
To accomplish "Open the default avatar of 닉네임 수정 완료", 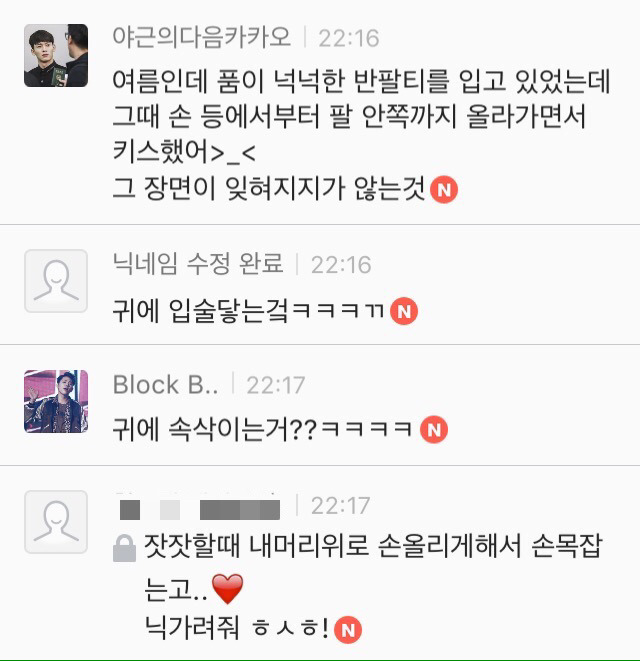I will click(56, 275).
